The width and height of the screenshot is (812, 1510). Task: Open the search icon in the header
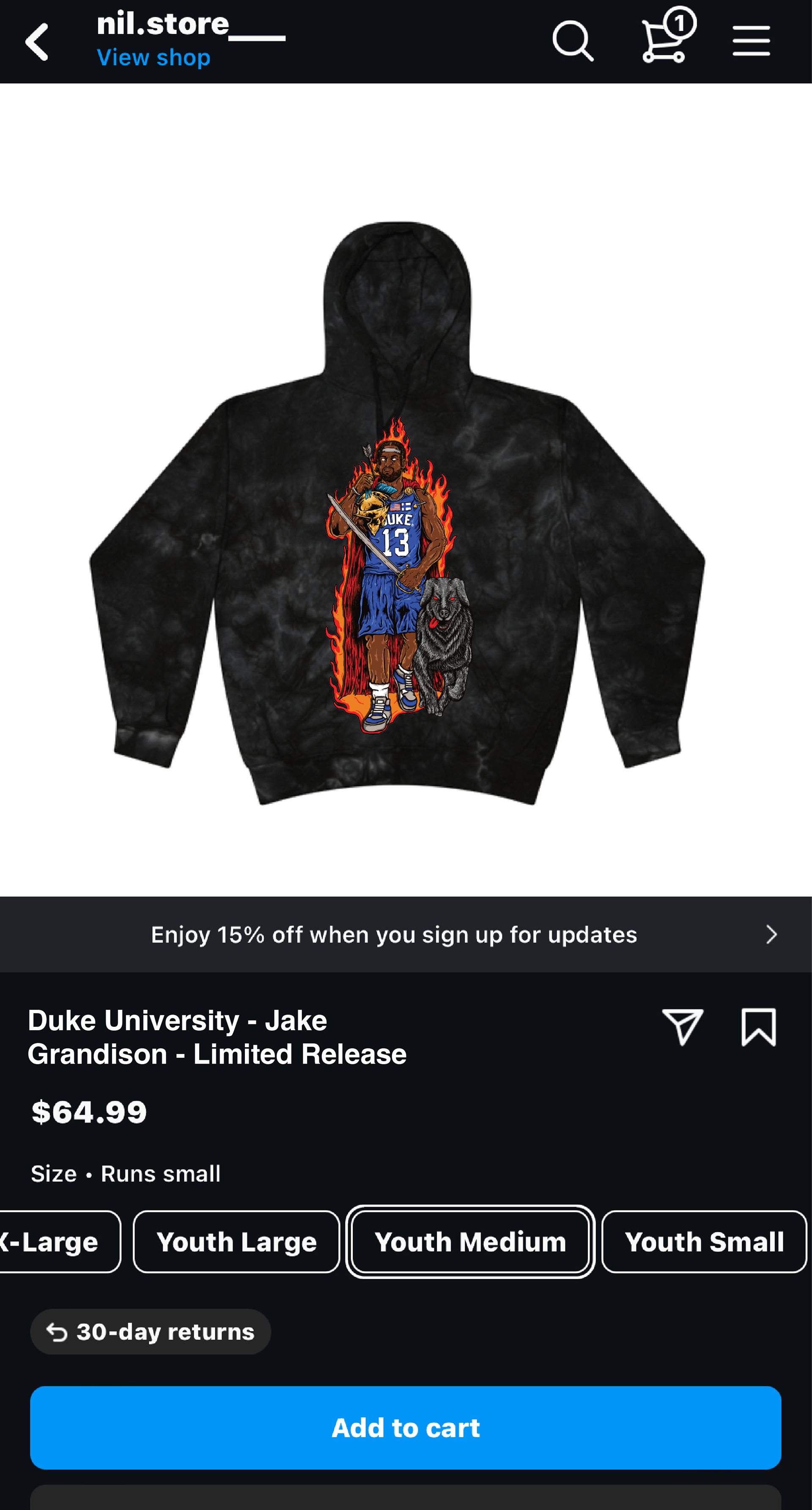[573, 41]
